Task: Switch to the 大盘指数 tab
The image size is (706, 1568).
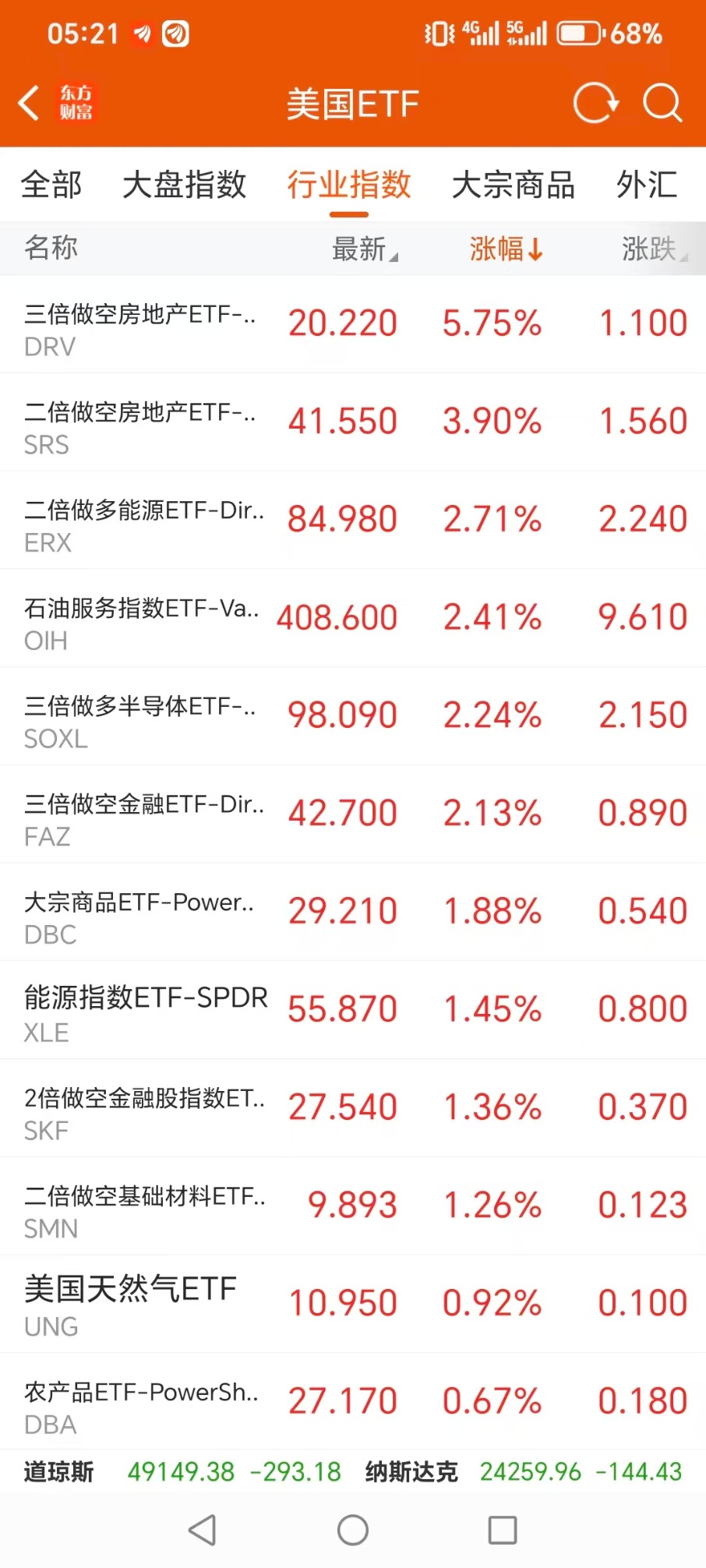Action: pos(184,185)
